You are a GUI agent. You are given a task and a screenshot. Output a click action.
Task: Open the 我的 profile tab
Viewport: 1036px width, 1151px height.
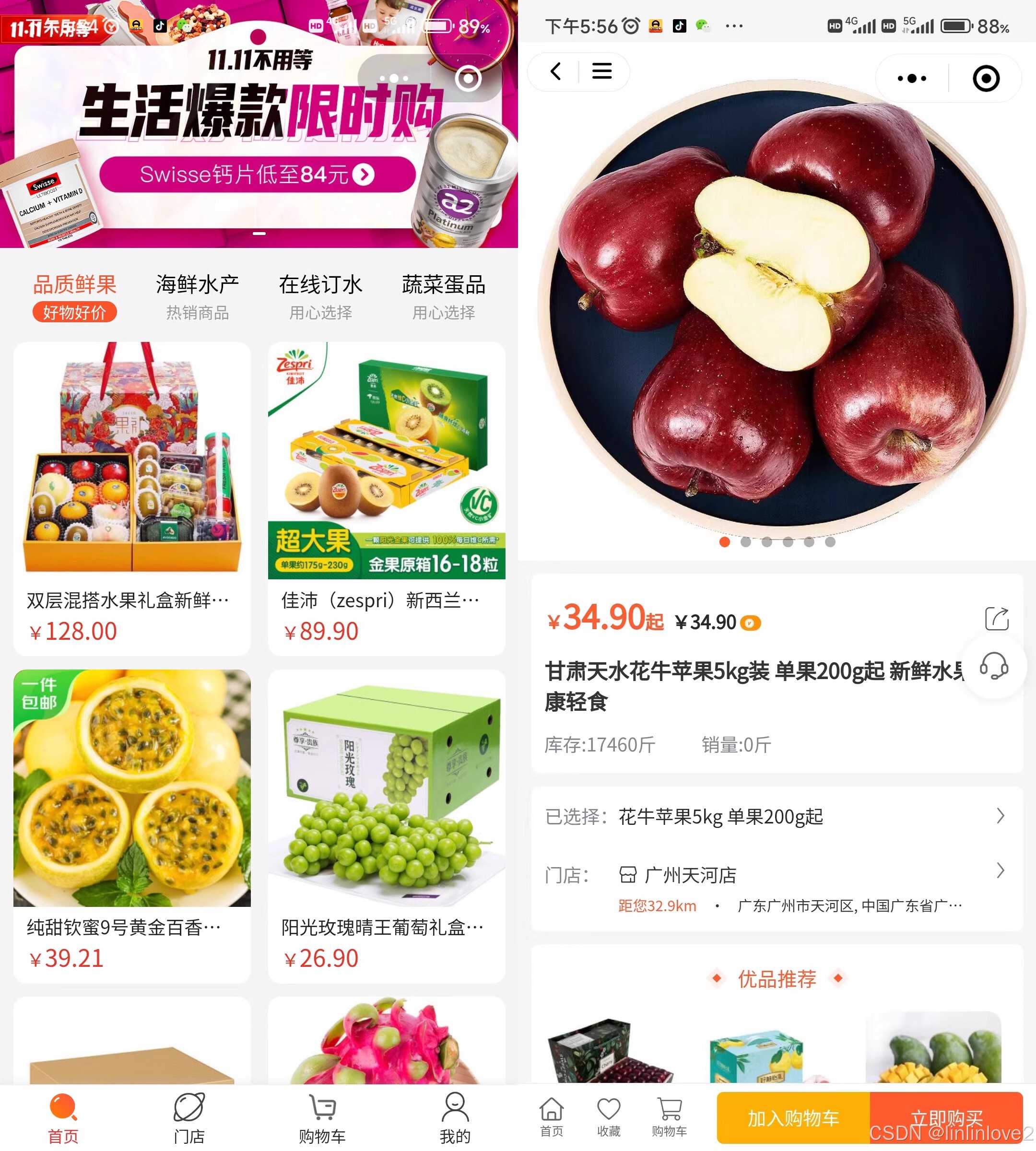pyautogui.click(x=455, y=1117)
